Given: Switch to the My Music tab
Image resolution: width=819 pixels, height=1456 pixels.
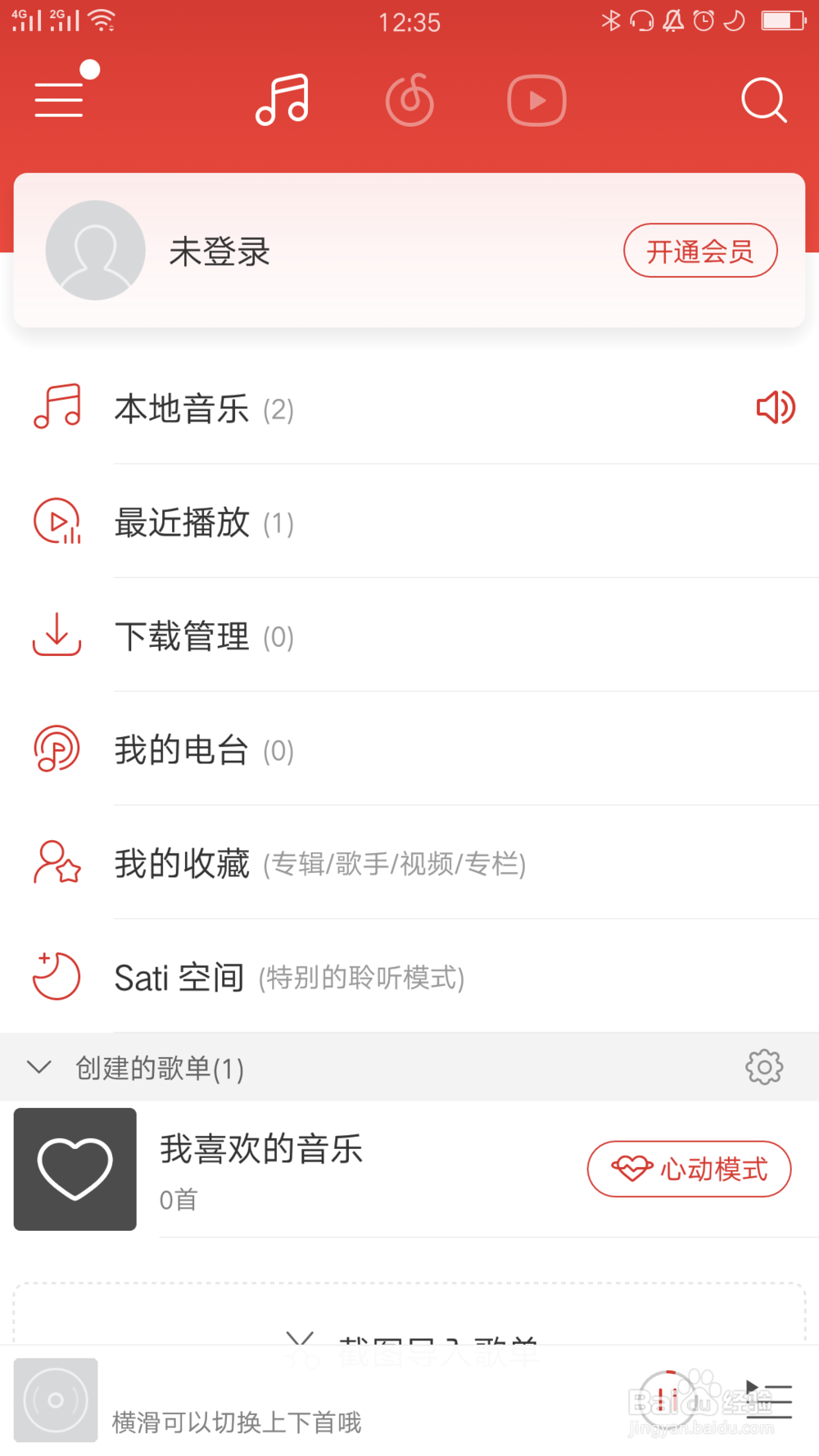Looking at the screenshot, I should click(283, 100).
